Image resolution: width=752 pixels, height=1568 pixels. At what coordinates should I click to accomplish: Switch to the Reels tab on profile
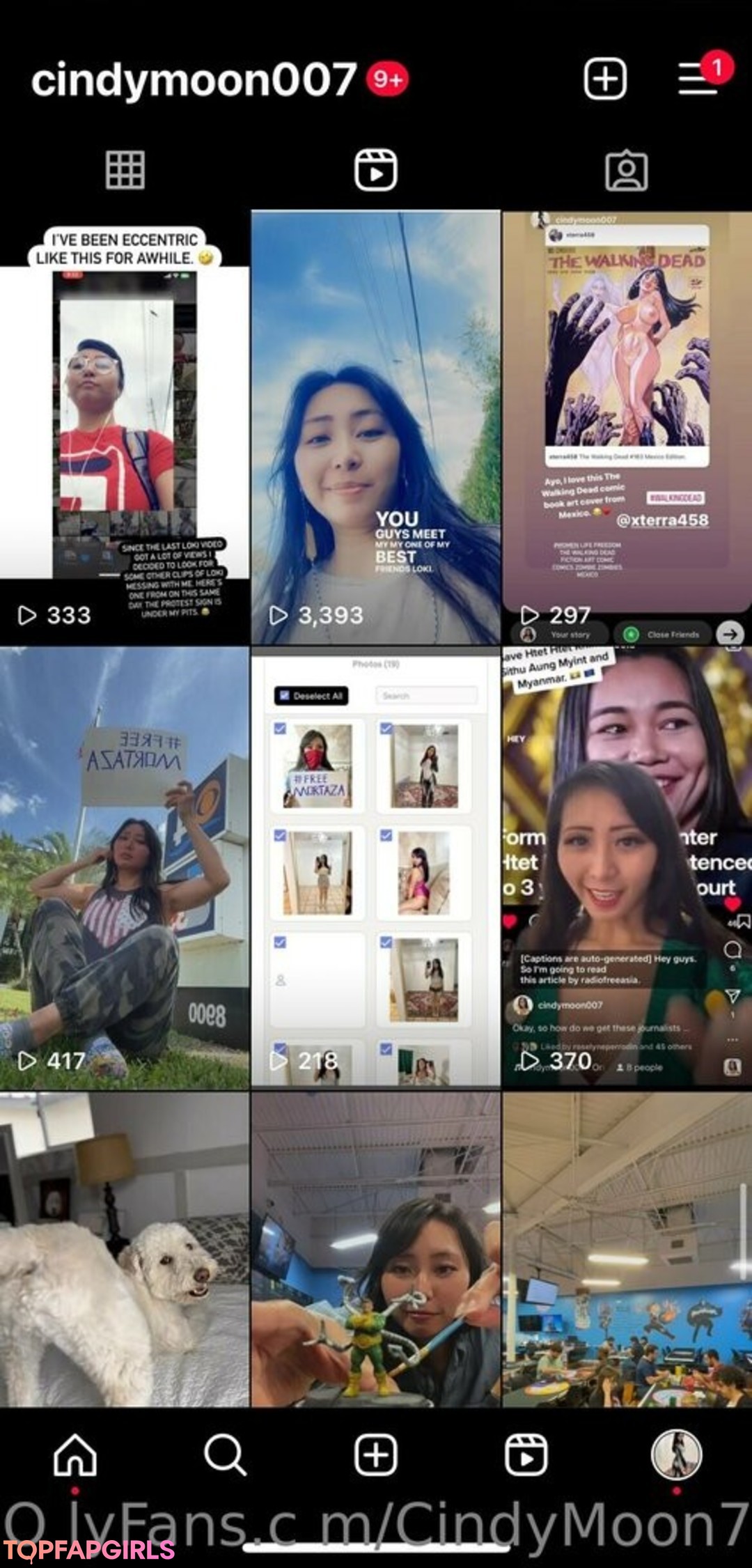[375, 170]
